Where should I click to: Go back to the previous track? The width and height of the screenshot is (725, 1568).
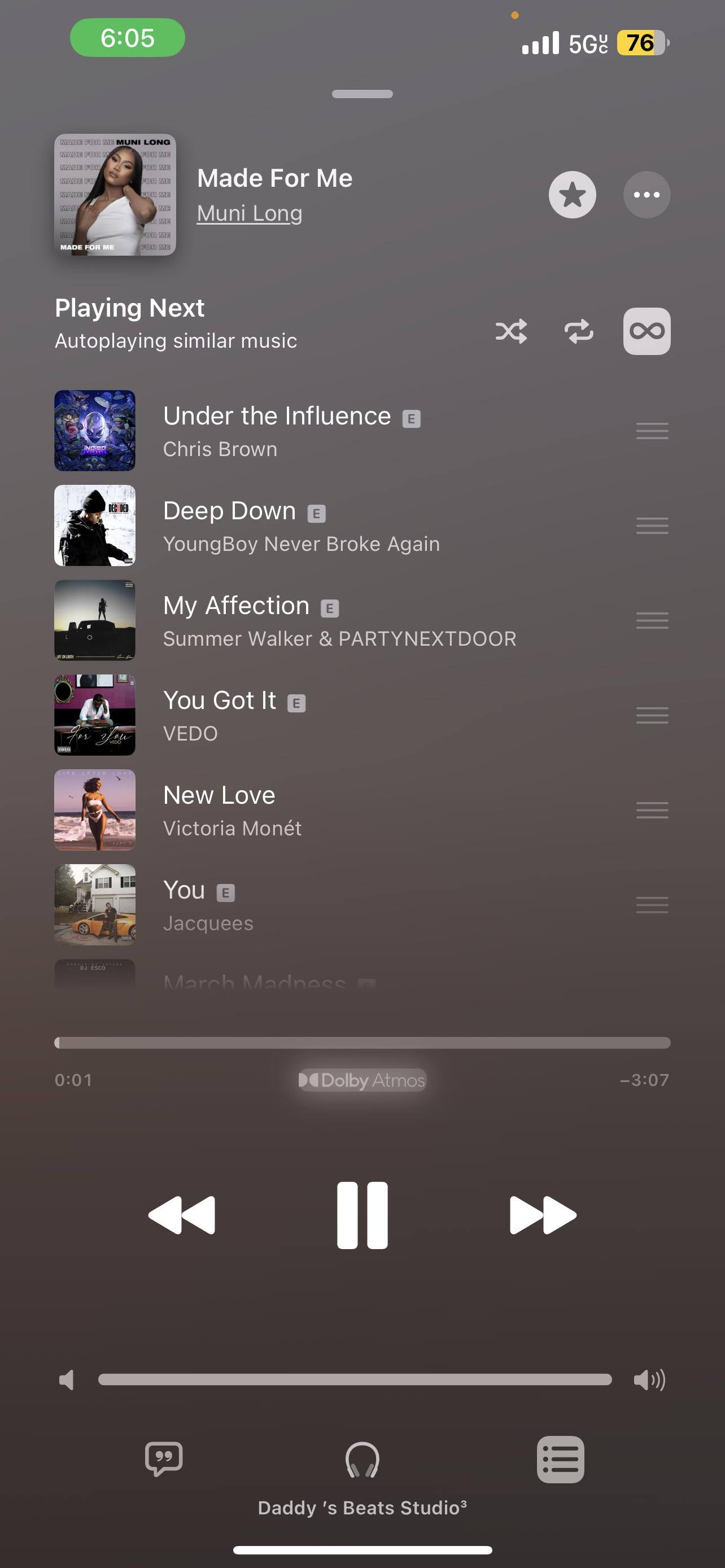[x=182, y=1215]
